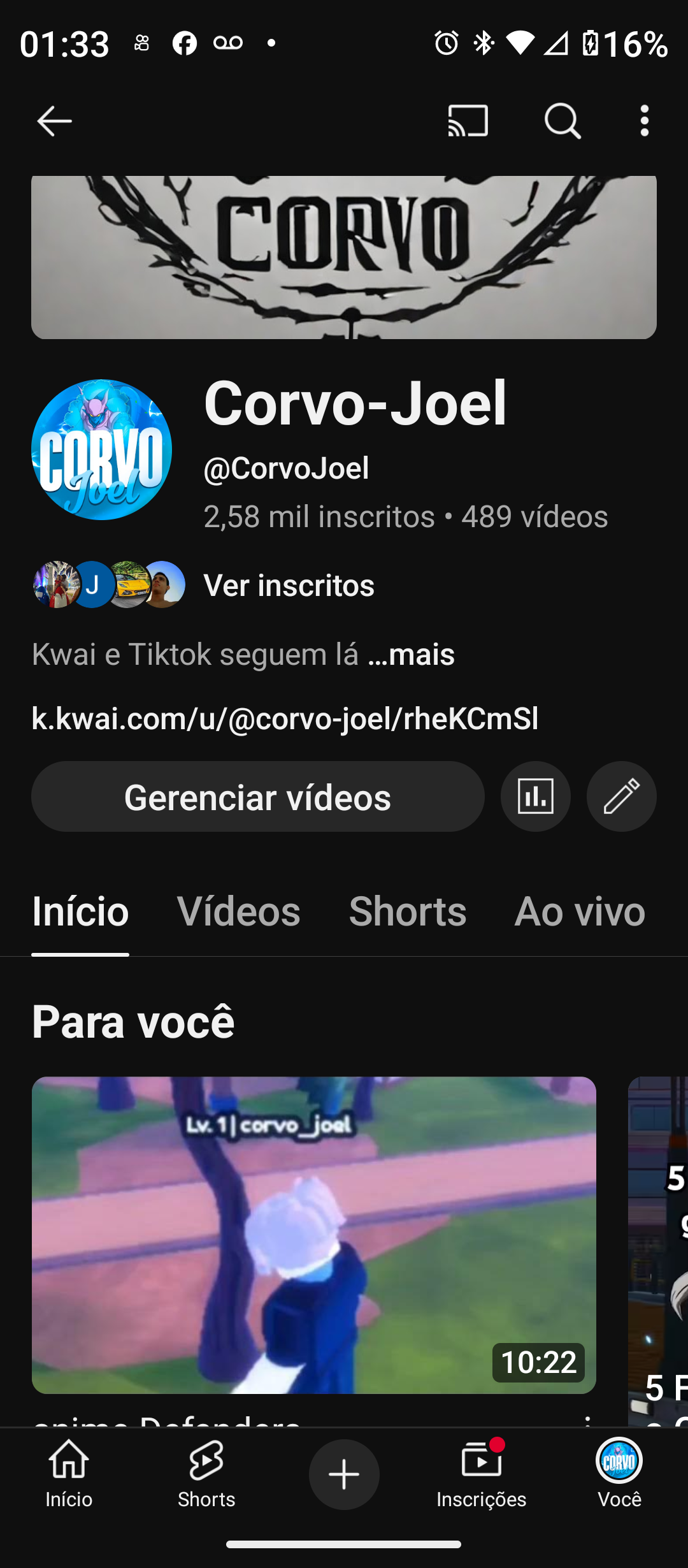Screen dimensions: 688x1568
Task: Open the cast to device icon
Action: tap(468, 121)
